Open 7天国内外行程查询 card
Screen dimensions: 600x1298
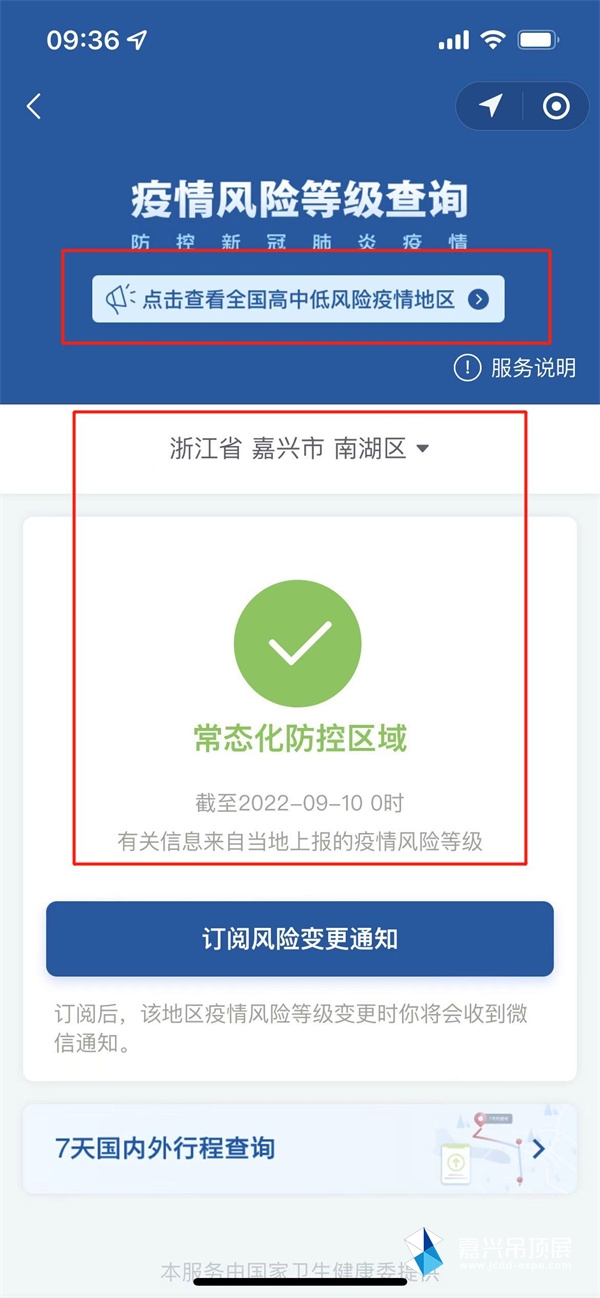299,1148
